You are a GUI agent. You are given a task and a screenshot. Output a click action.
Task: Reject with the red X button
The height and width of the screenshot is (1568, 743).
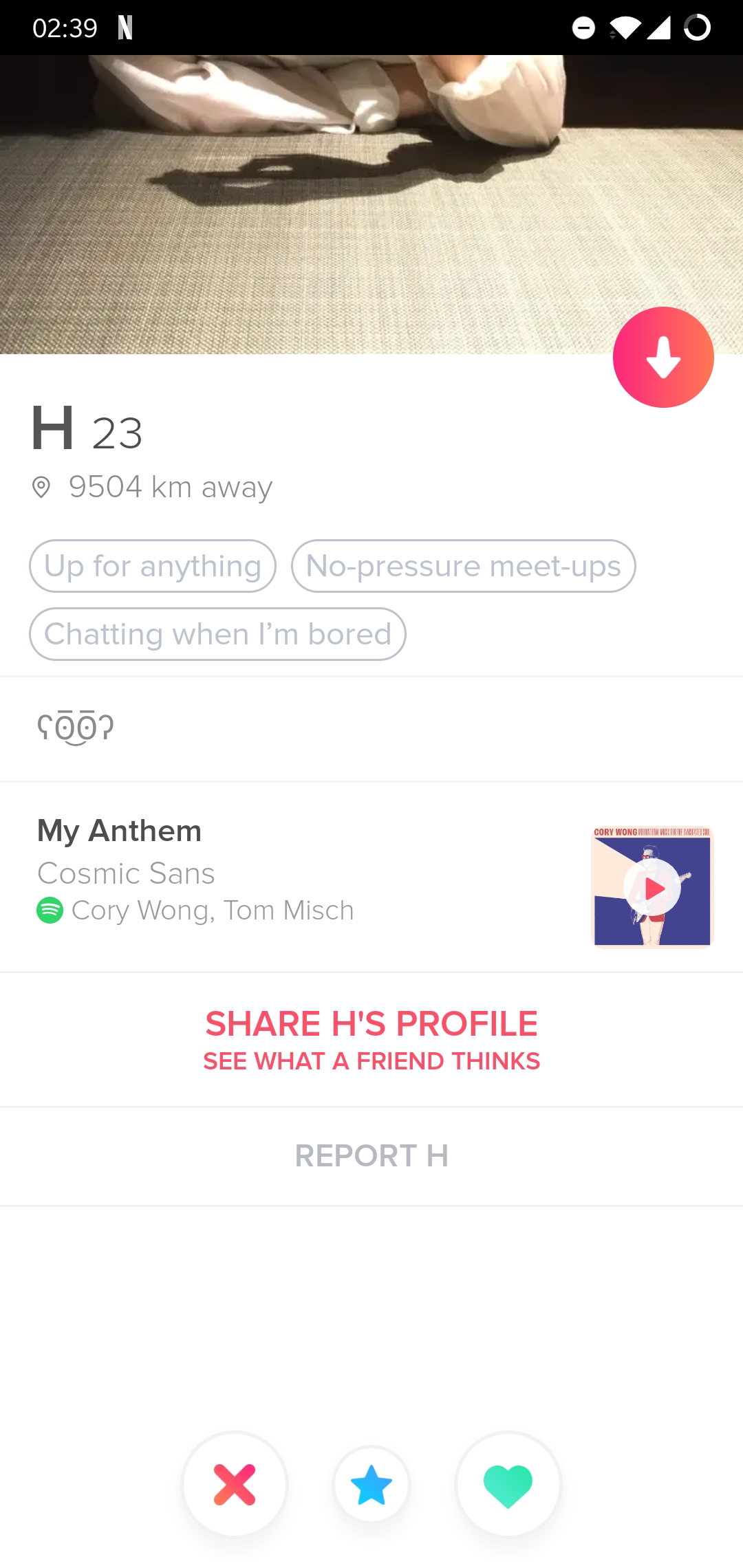pos(235,1484)
